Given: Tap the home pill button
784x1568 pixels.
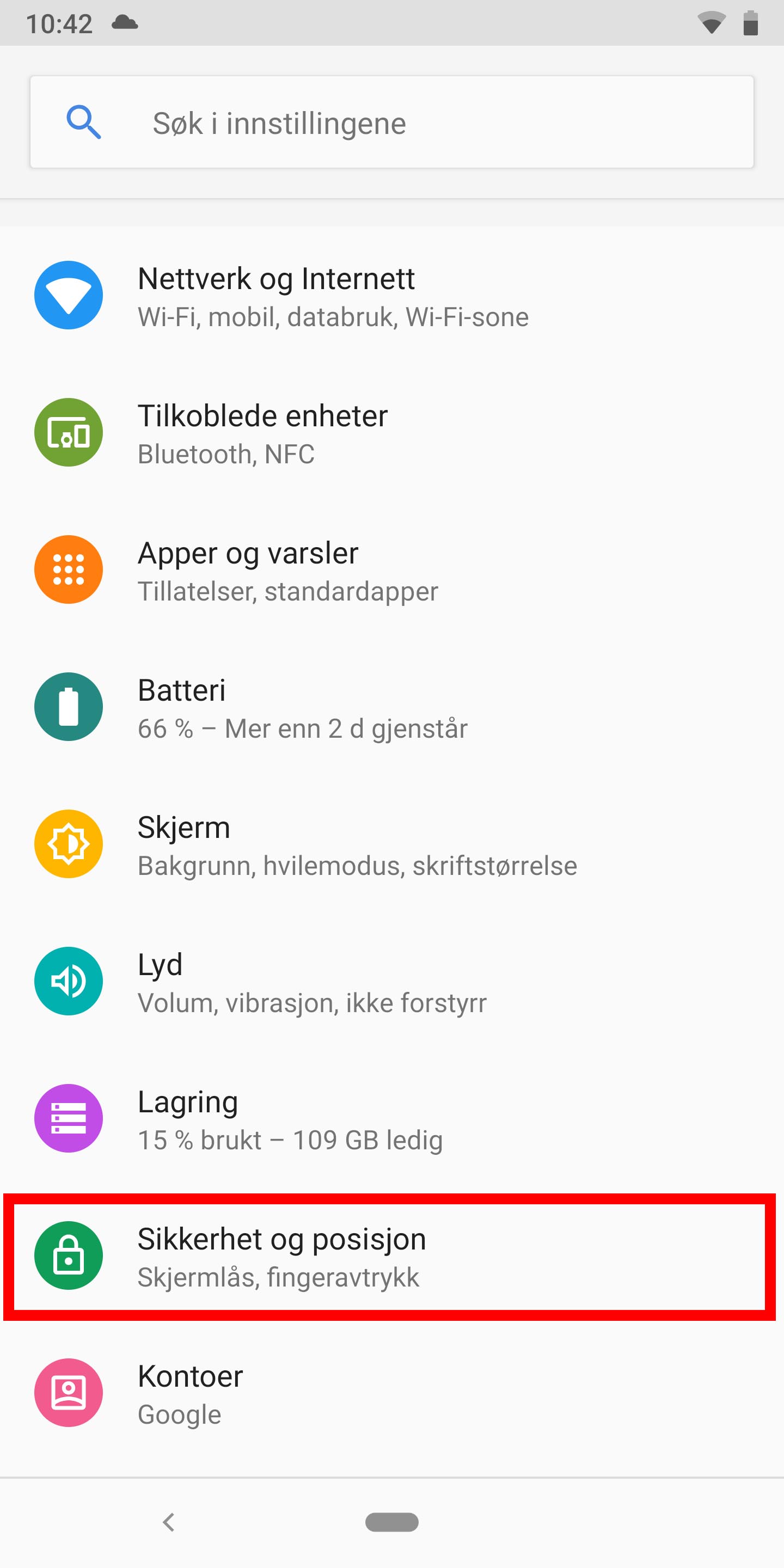Looking at the screenshot, I should click(x=391, y=1522).
